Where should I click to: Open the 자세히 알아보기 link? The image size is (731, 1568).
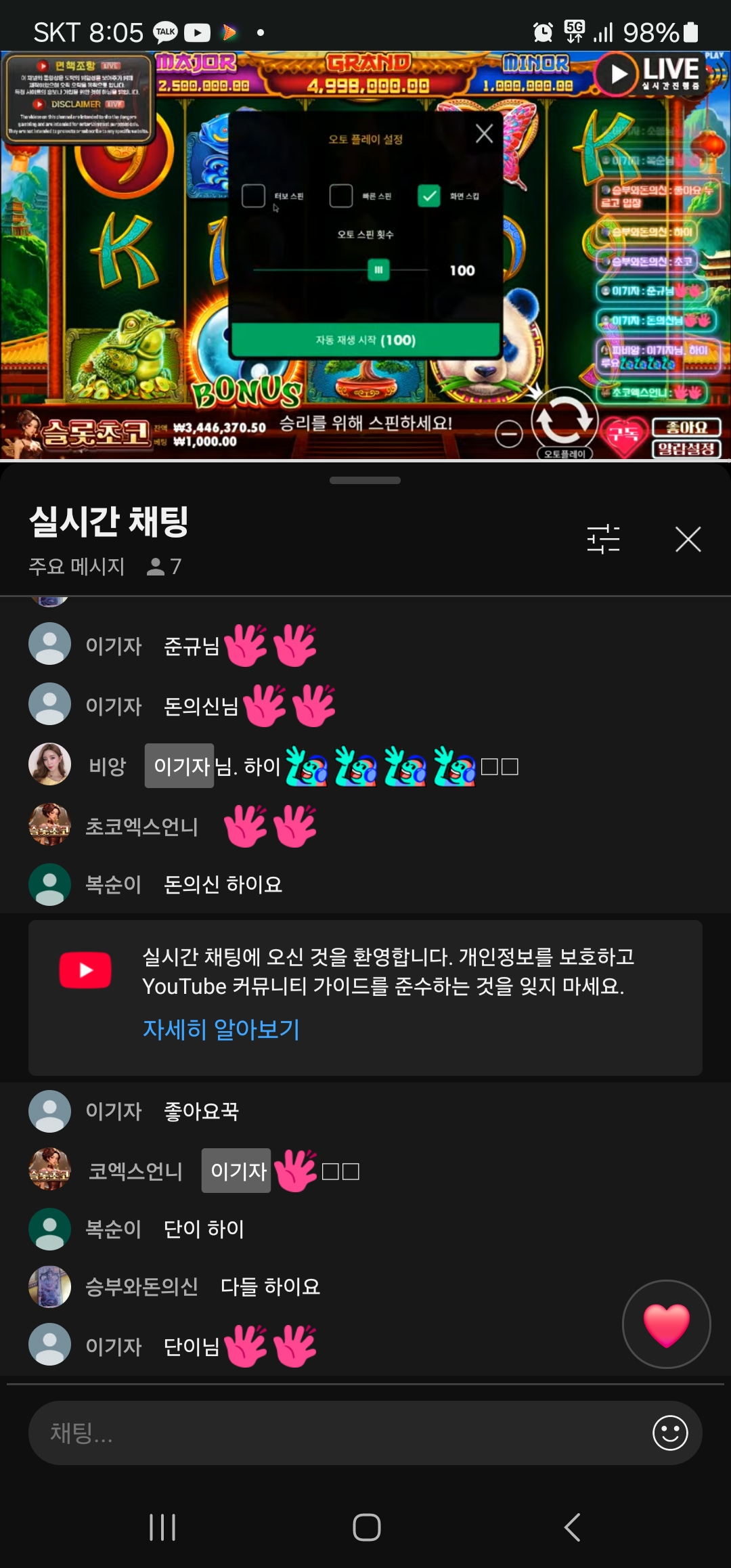[221, 1029]
